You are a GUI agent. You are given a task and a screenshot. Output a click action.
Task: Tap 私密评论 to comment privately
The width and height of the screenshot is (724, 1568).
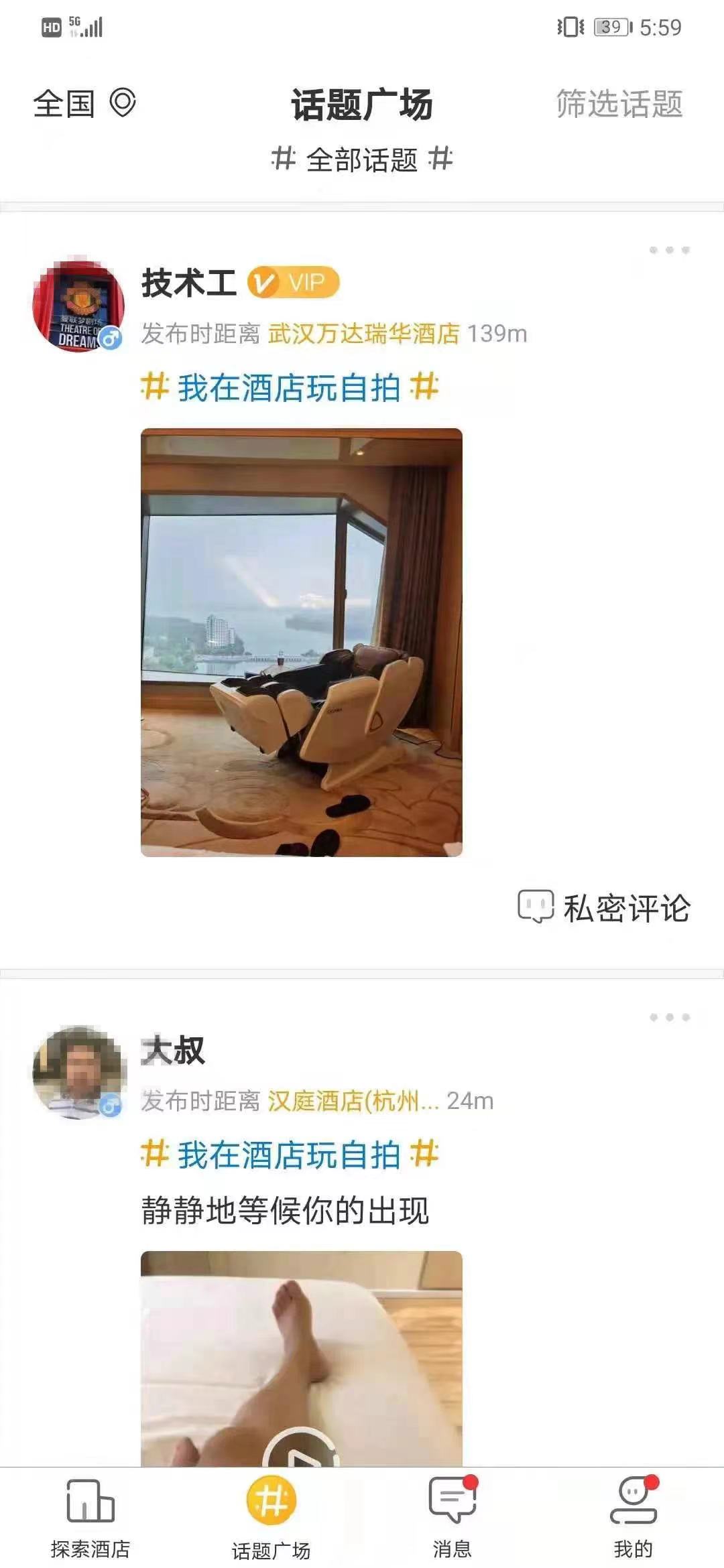(x=604, y=908)
